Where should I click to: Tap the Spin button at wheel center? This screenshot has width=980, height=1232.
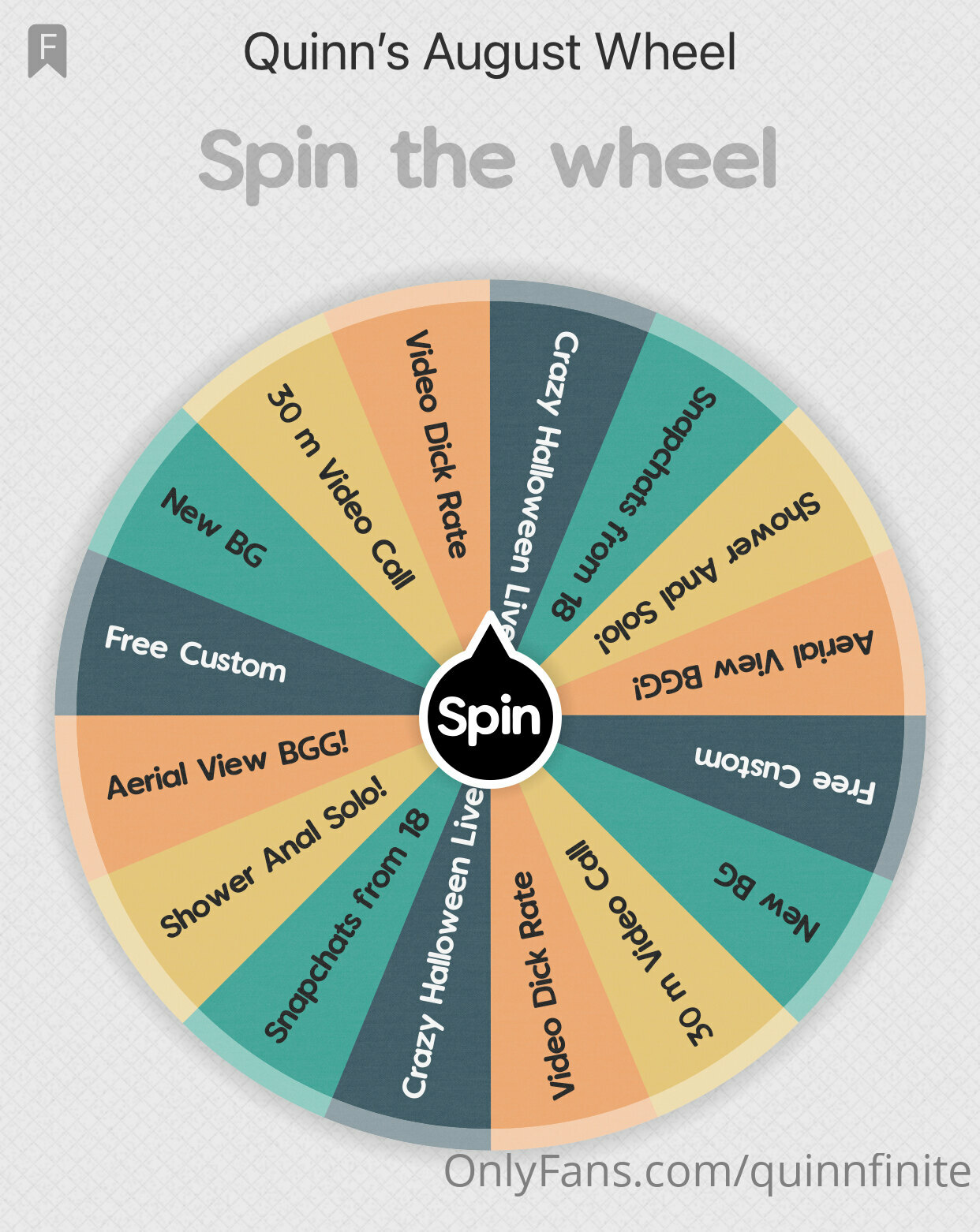[x=489, y=716]
